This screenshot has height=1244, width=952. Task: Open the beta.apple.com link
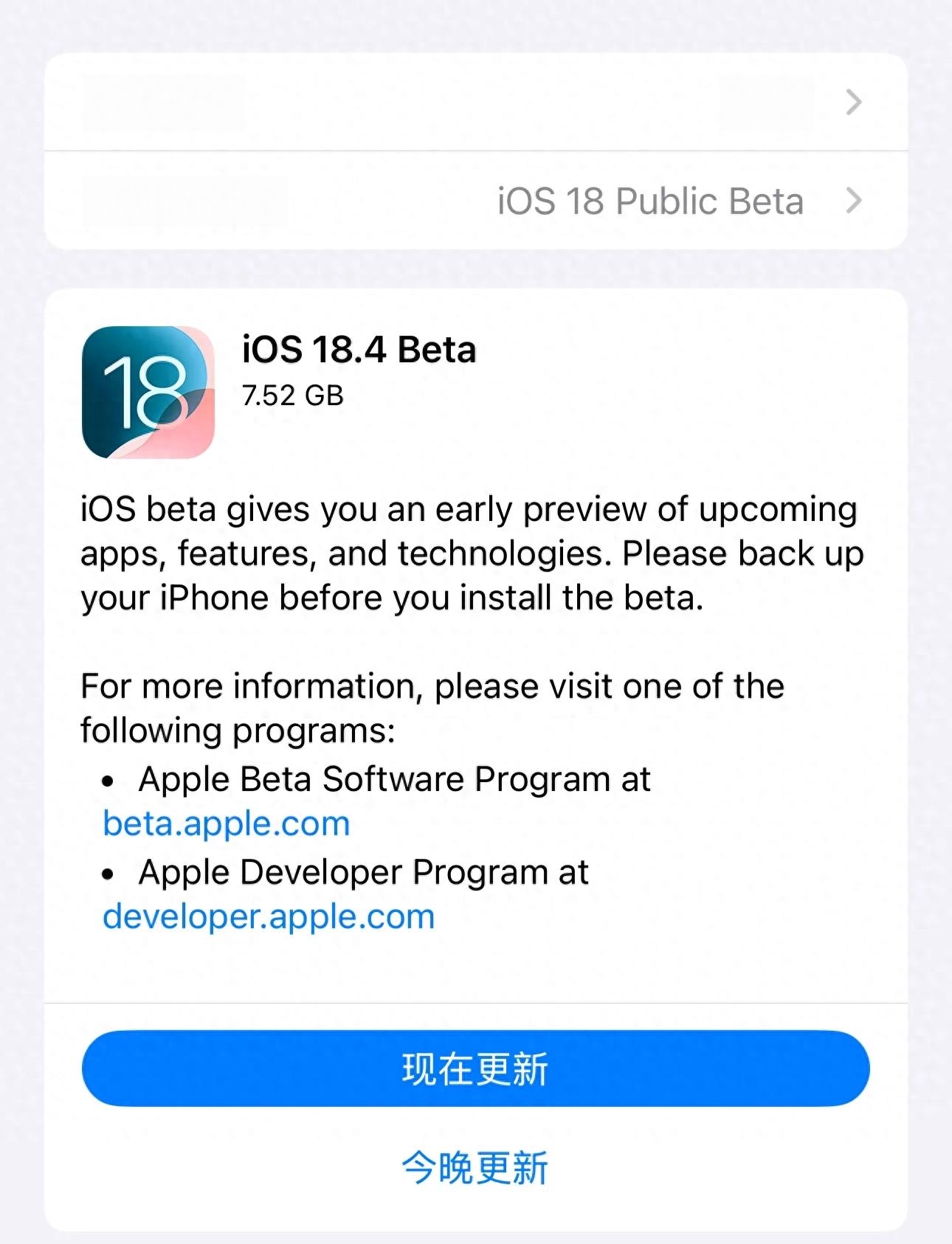click(x=227, y=823)
